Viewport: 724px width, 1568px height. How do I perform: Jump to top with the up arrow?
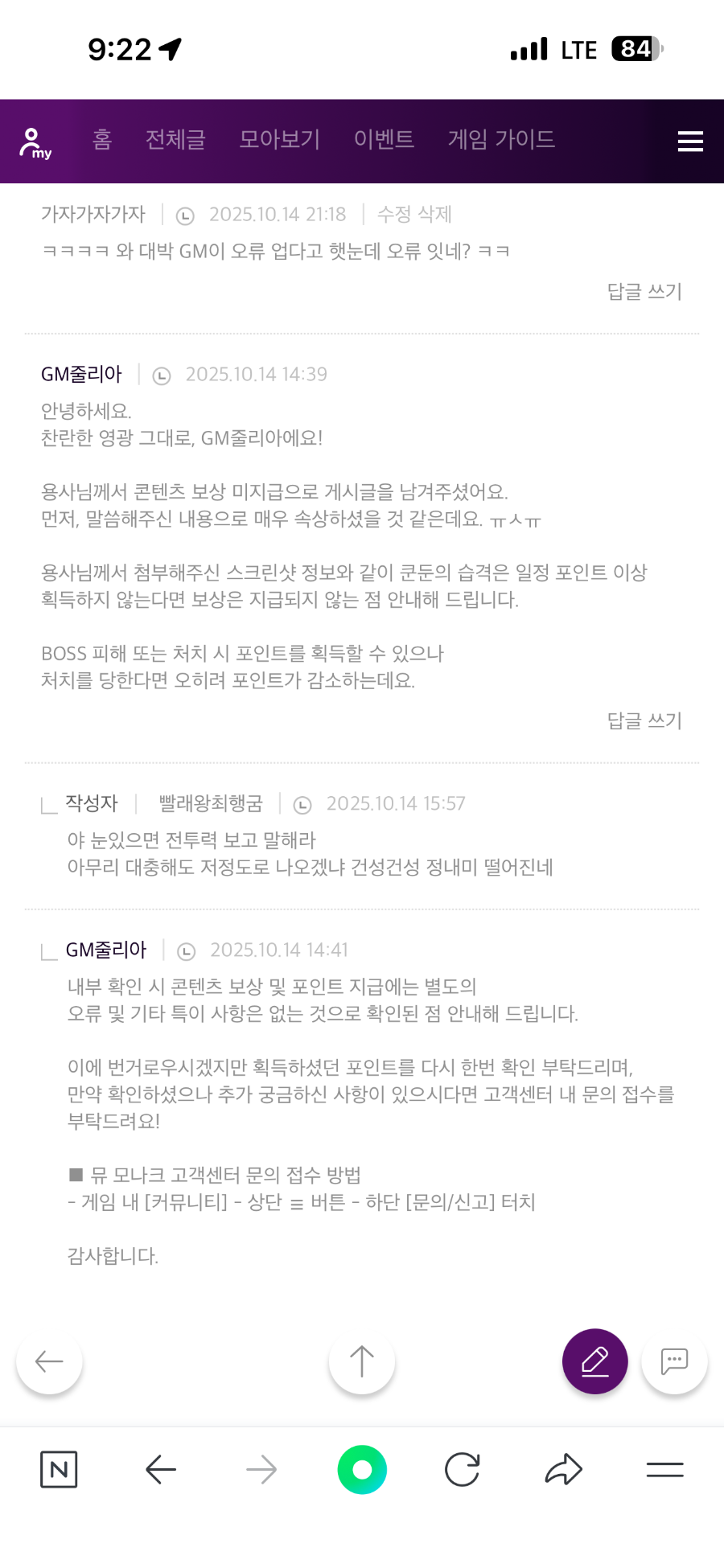pyautogui.click(x=362, y=1361)
